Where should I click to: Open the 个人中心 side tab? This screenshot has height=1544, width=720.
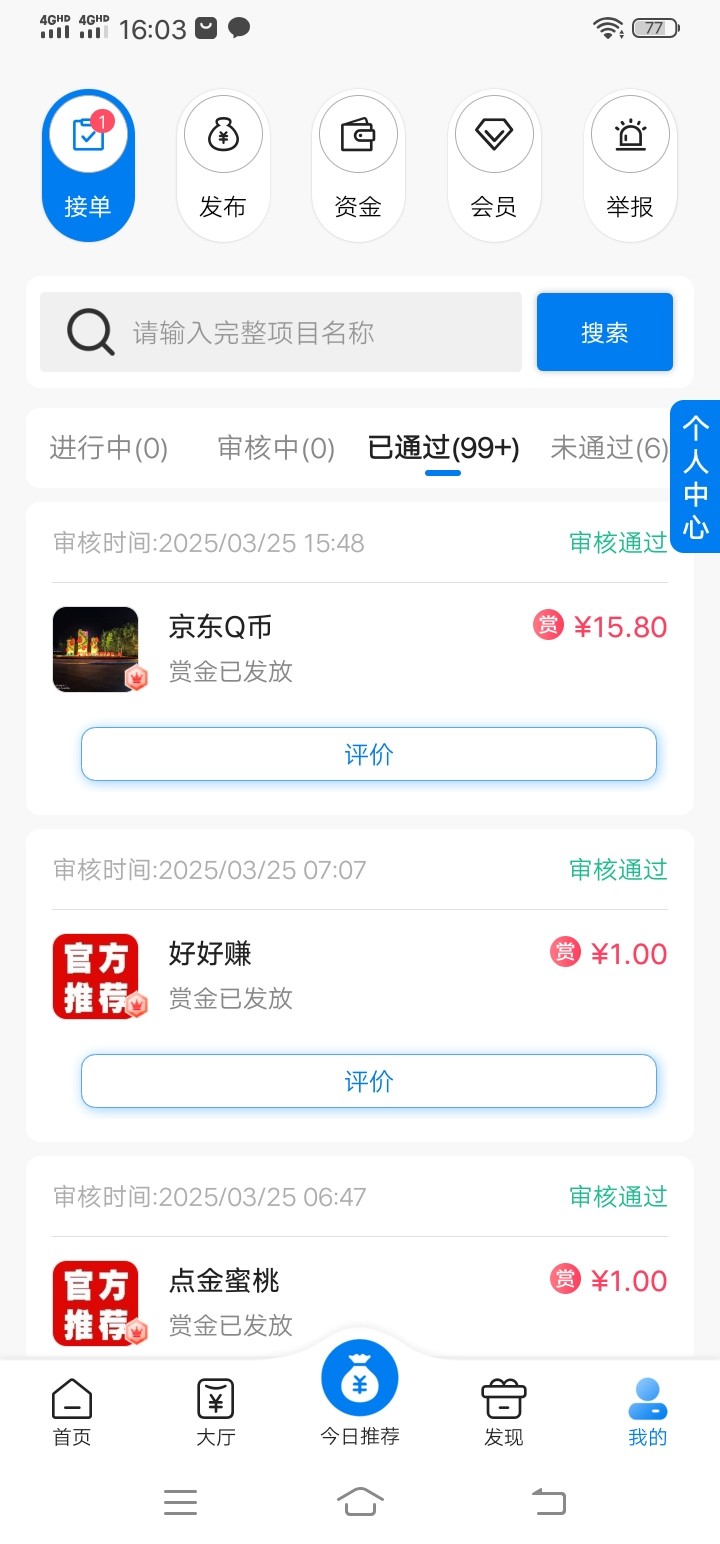[x=696, y=476]
